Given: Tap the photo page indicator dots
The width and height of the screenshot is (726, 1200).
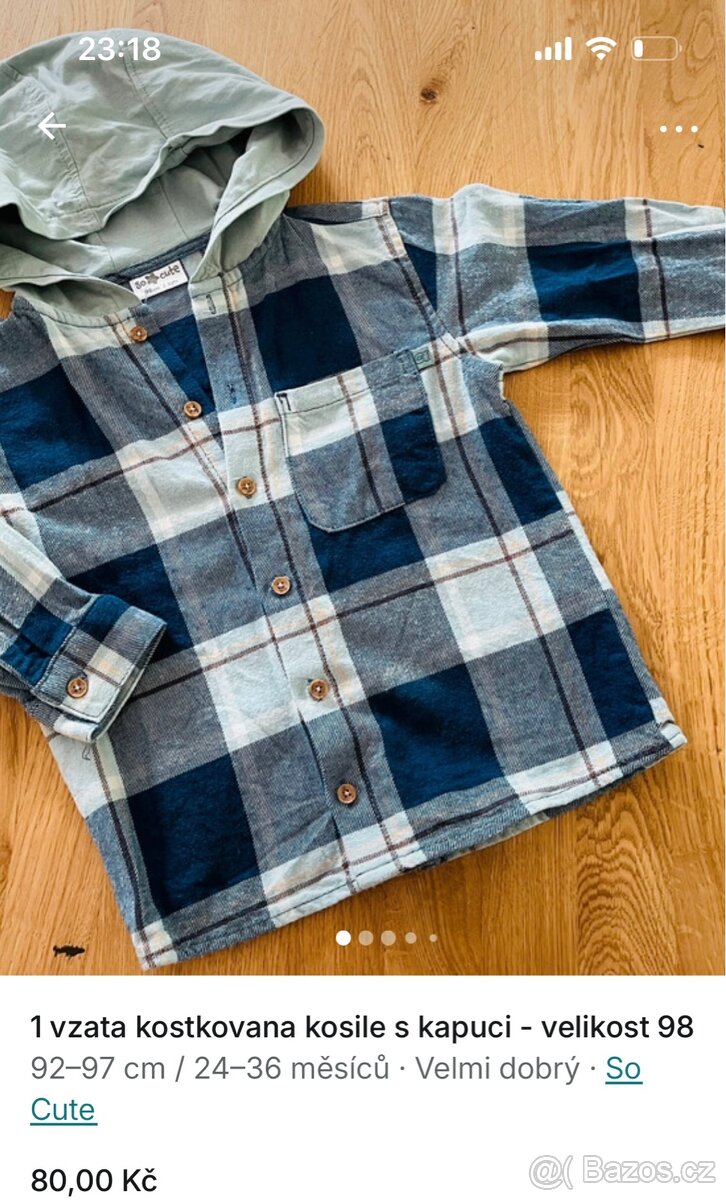Looking at the screenshot, I should click(387, 938).
